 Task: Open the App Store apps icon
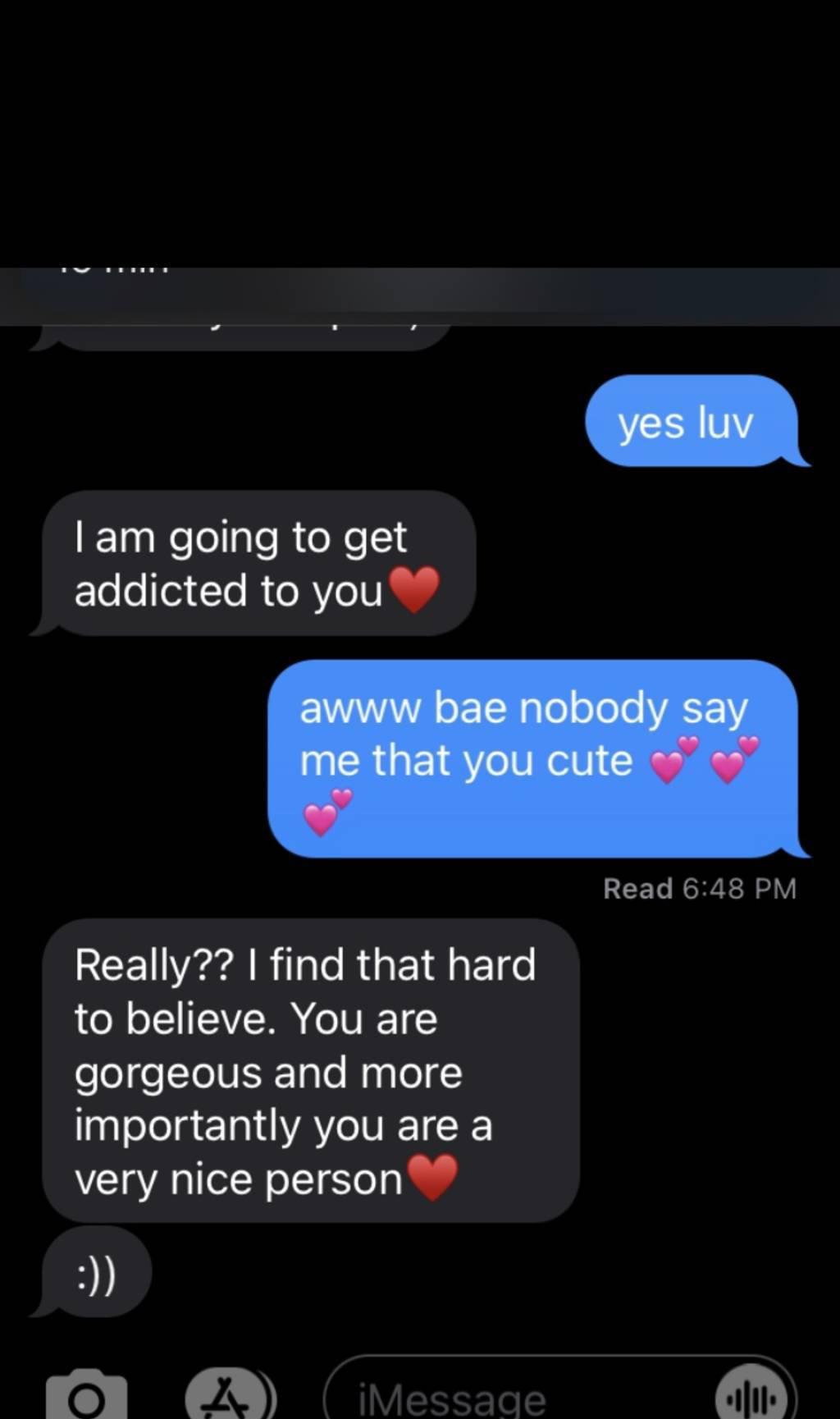click(227, 1397)
